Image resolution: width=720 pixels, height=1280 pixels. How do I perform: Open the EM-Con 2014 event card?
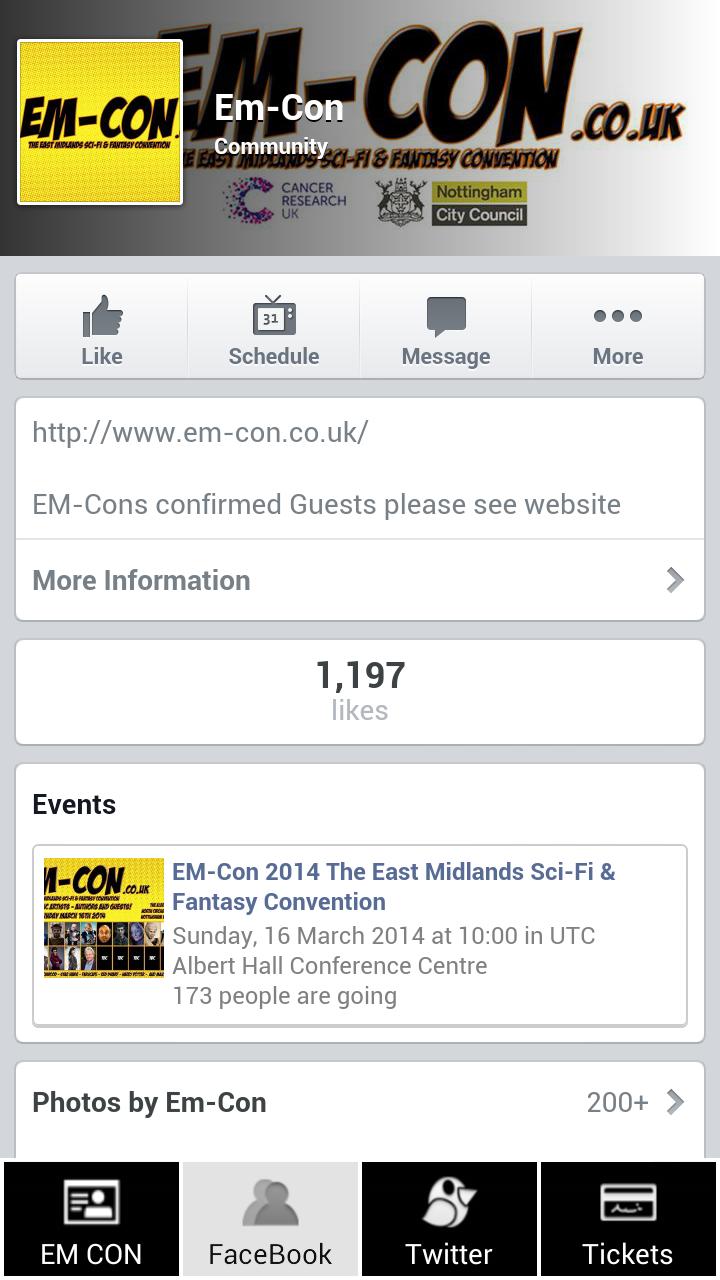pyautogui.click(x=360, y=932)
